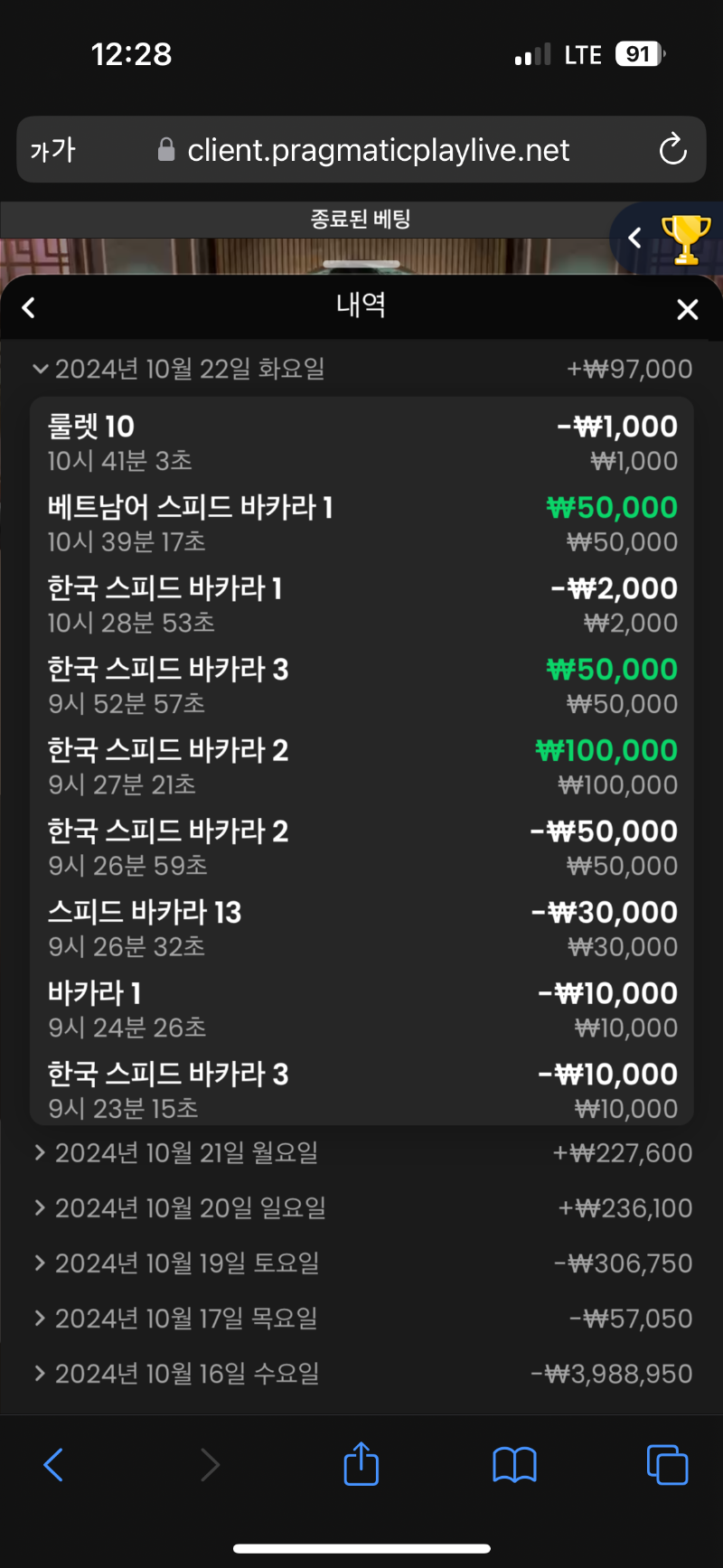The image size is (723, 1568).
Task: Expand 2024년 10월 21일 월요일 history
Action: coord(361,1153)
